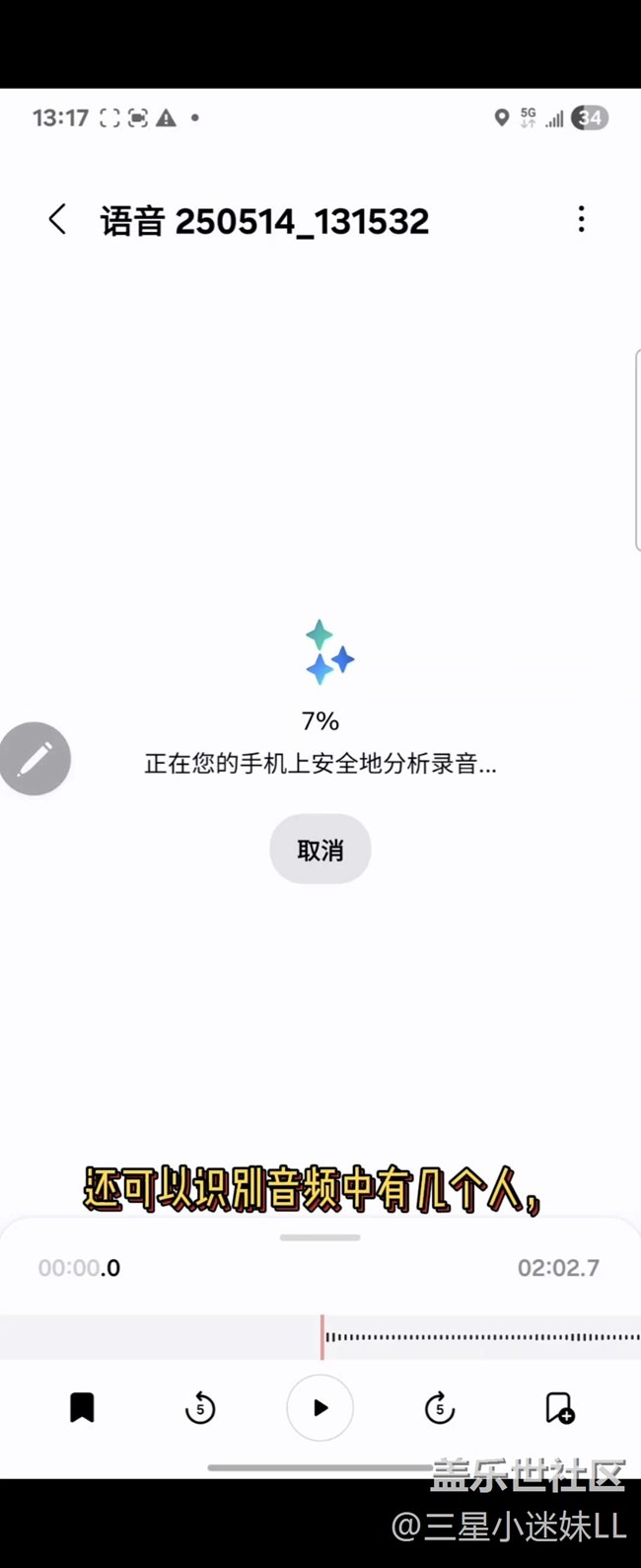Rewind the recording 5 seconds

200,1408
